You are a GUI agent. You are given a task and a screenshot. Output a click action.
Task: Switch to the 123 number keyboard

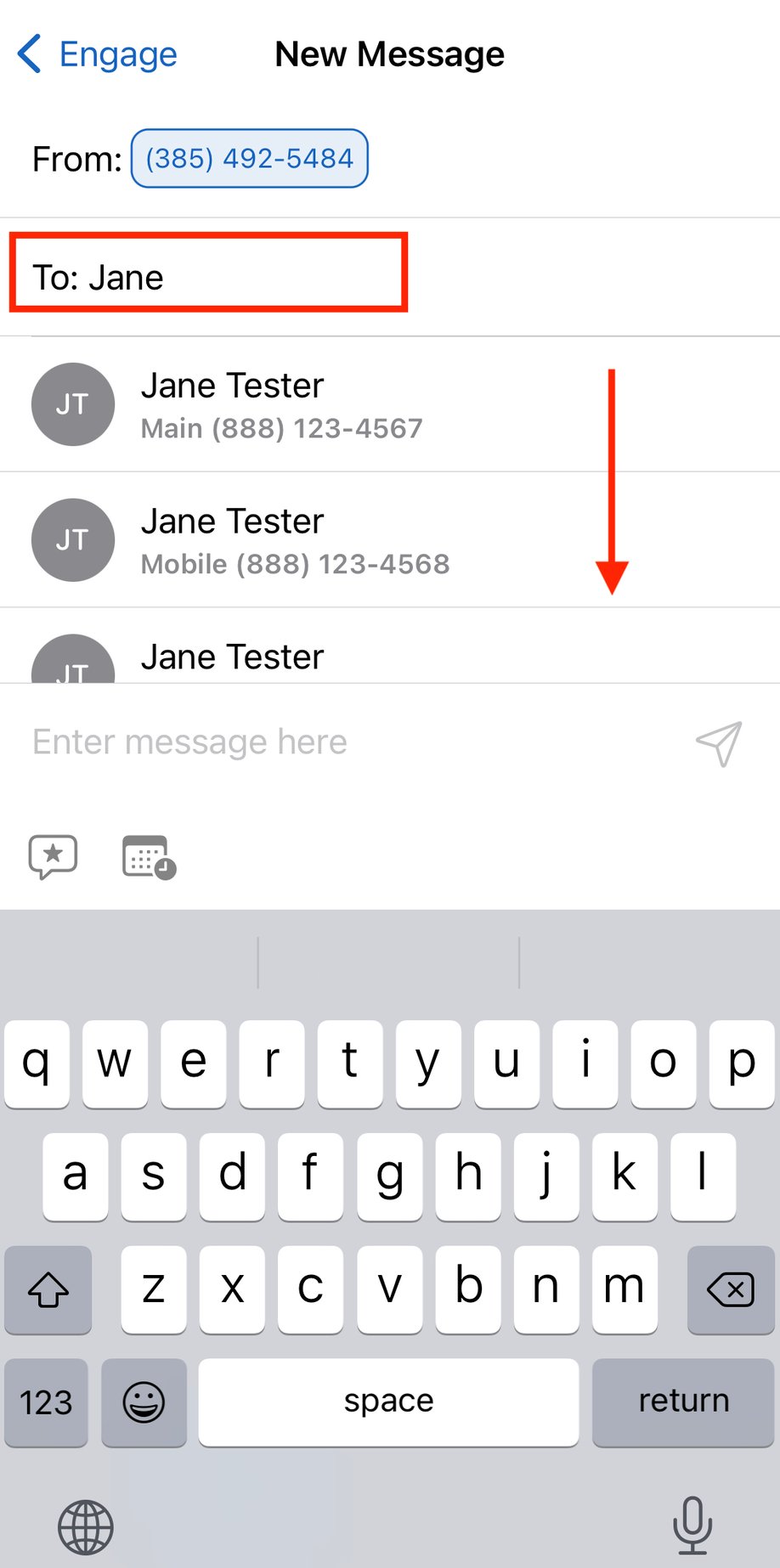(x=46, y=1402)
